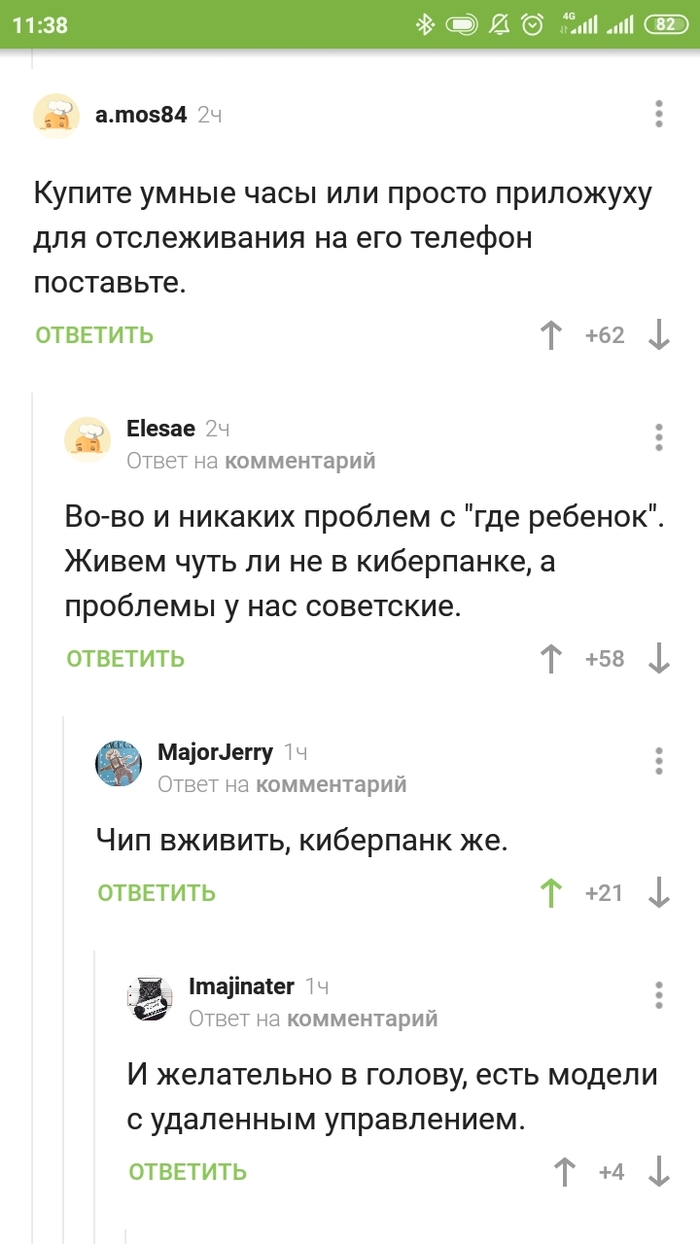Downvote MajorJerry's comment
The height and width of the screenshot is (1244, 700).
click(x=658, y=892)
